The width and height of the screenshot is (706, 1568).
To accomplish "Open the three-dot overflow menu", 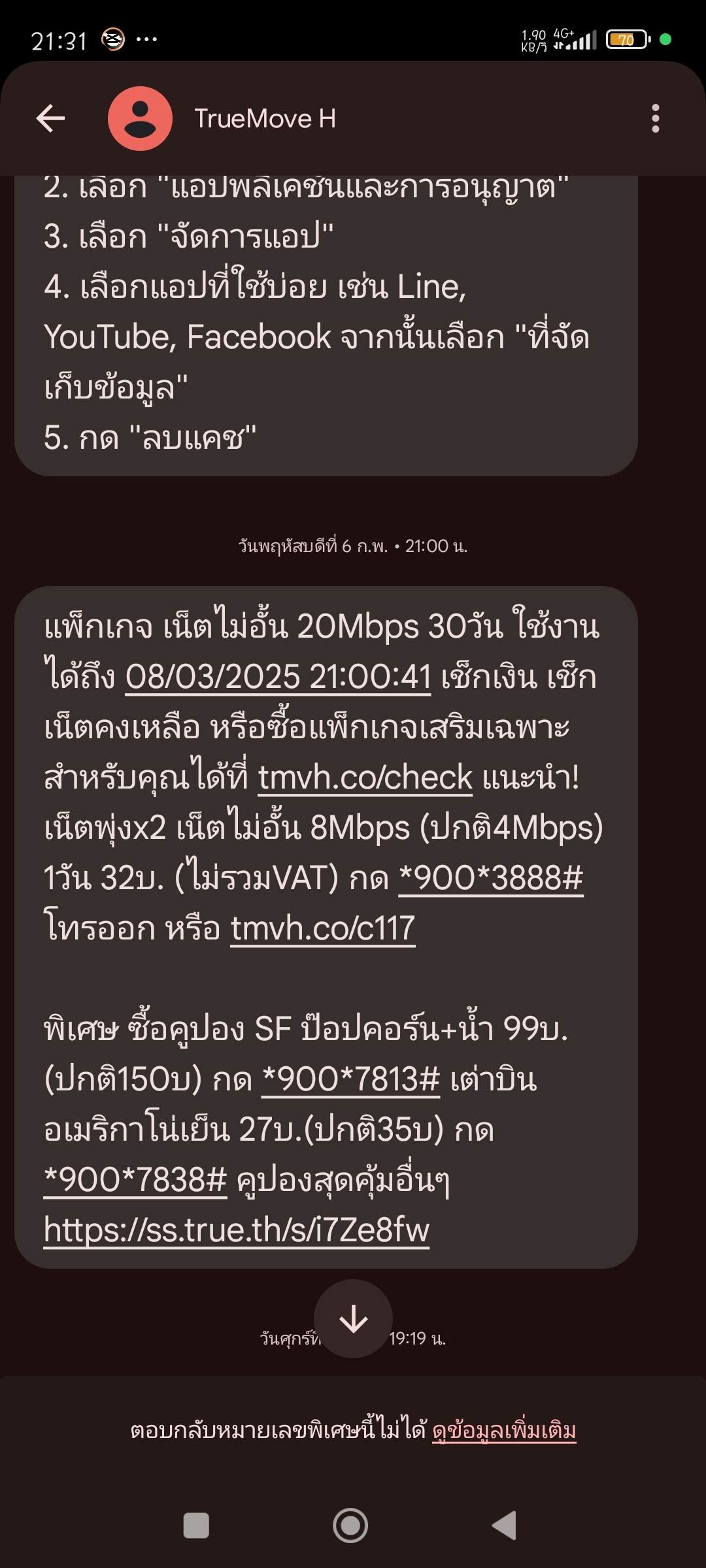I will (x=656, y=119).
